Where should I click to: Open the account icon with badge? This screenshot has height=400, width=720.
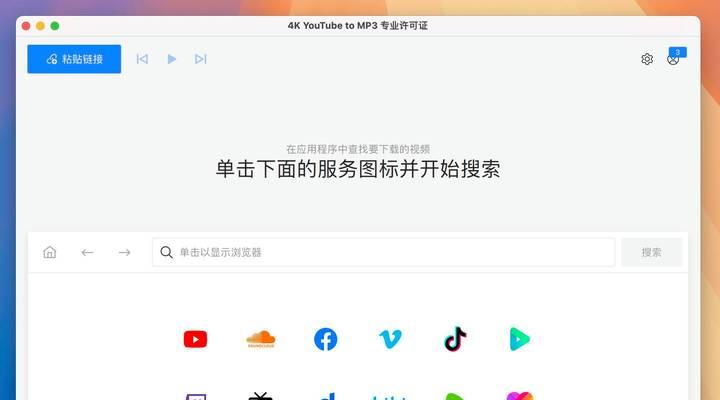point(673,59)
